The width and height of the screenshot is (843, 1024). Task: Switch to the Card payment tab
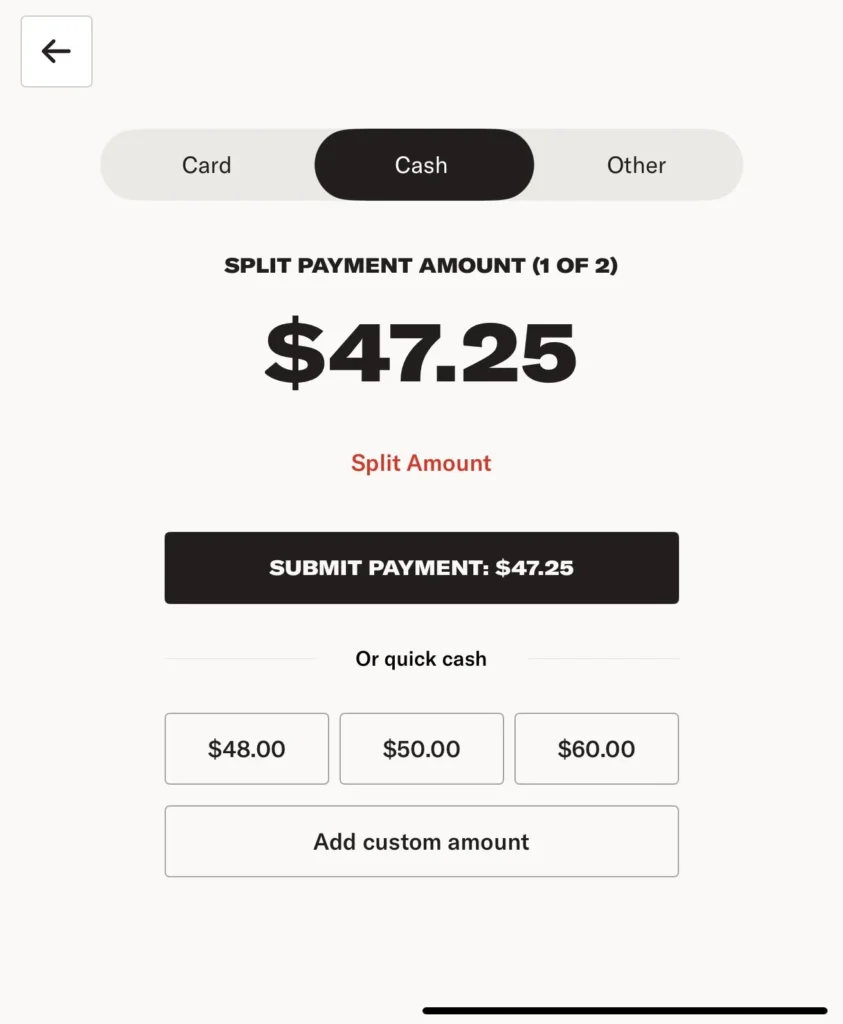[207, 165]
